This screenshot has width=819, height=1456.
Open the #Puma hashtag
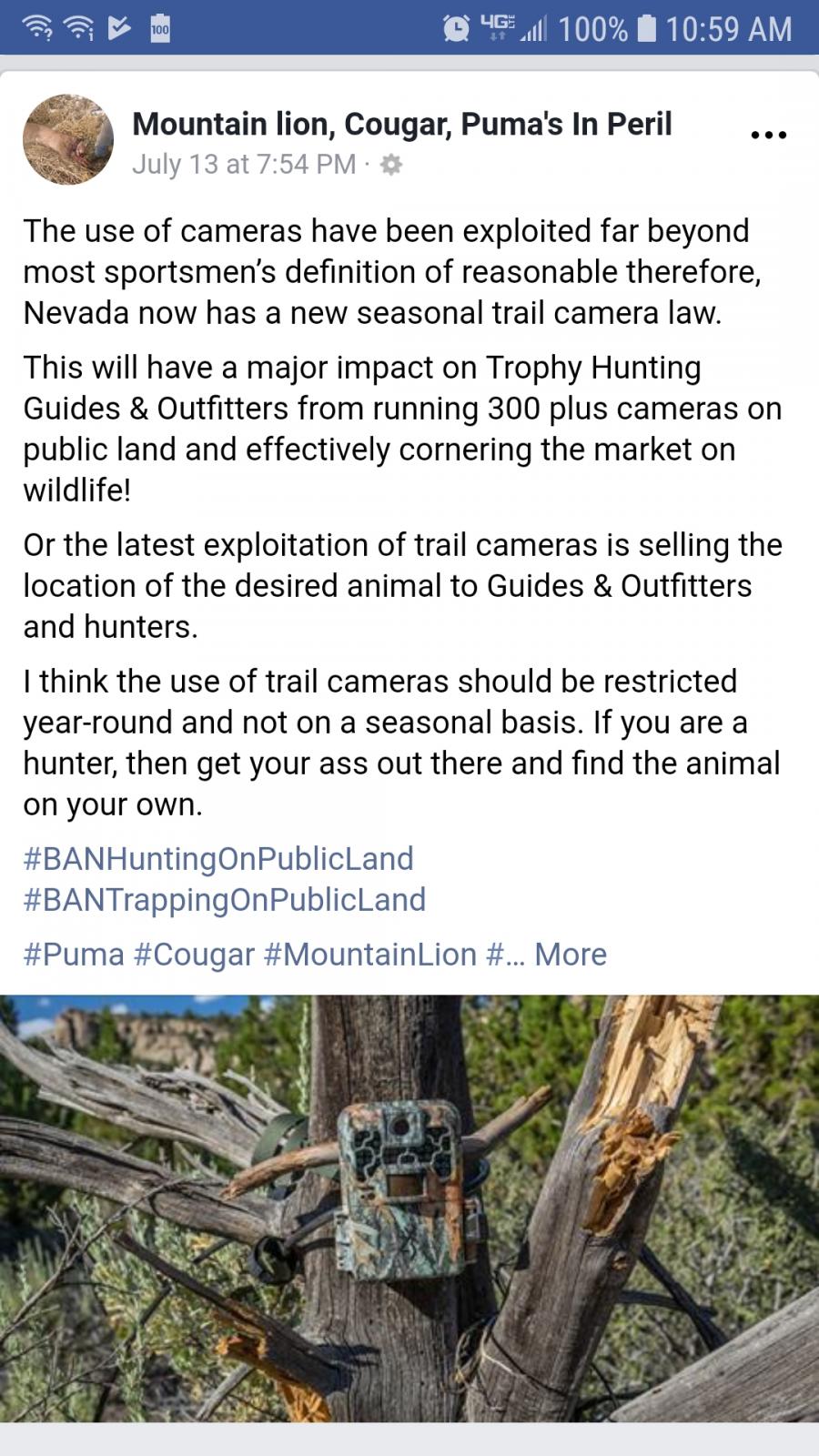[74, 954]
